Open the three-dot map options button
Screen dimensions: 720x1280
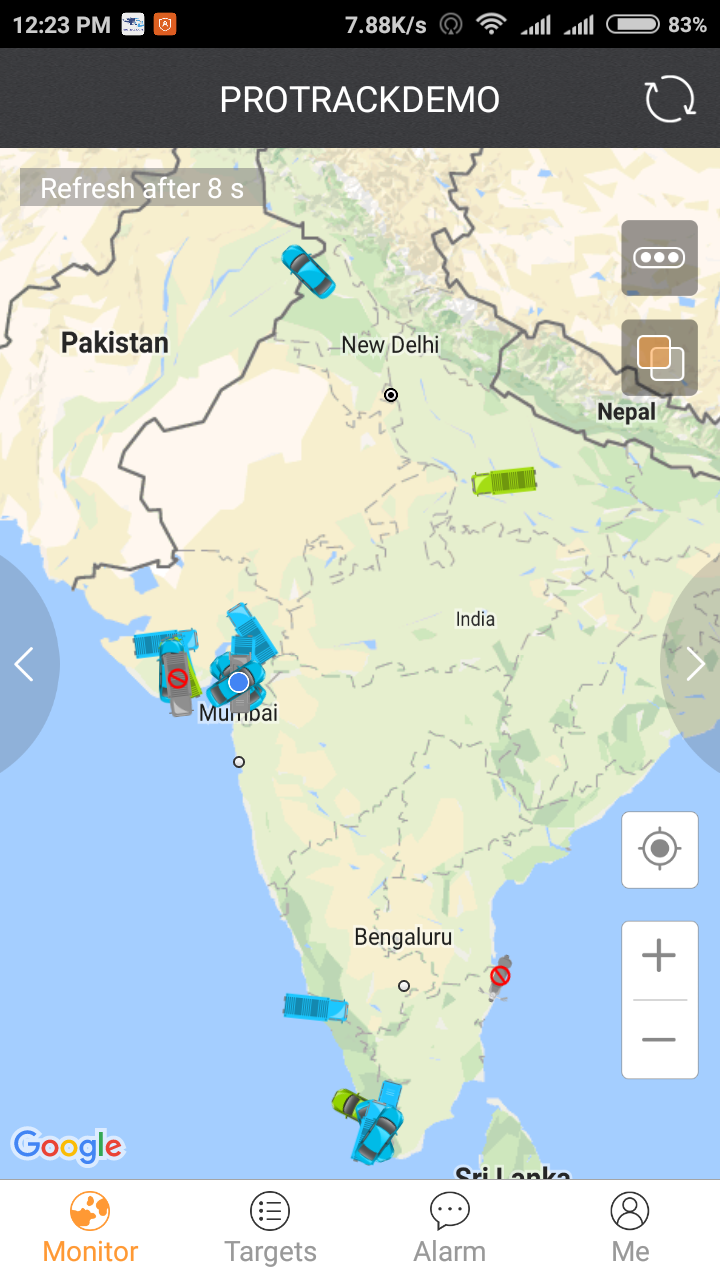(659, 258)
